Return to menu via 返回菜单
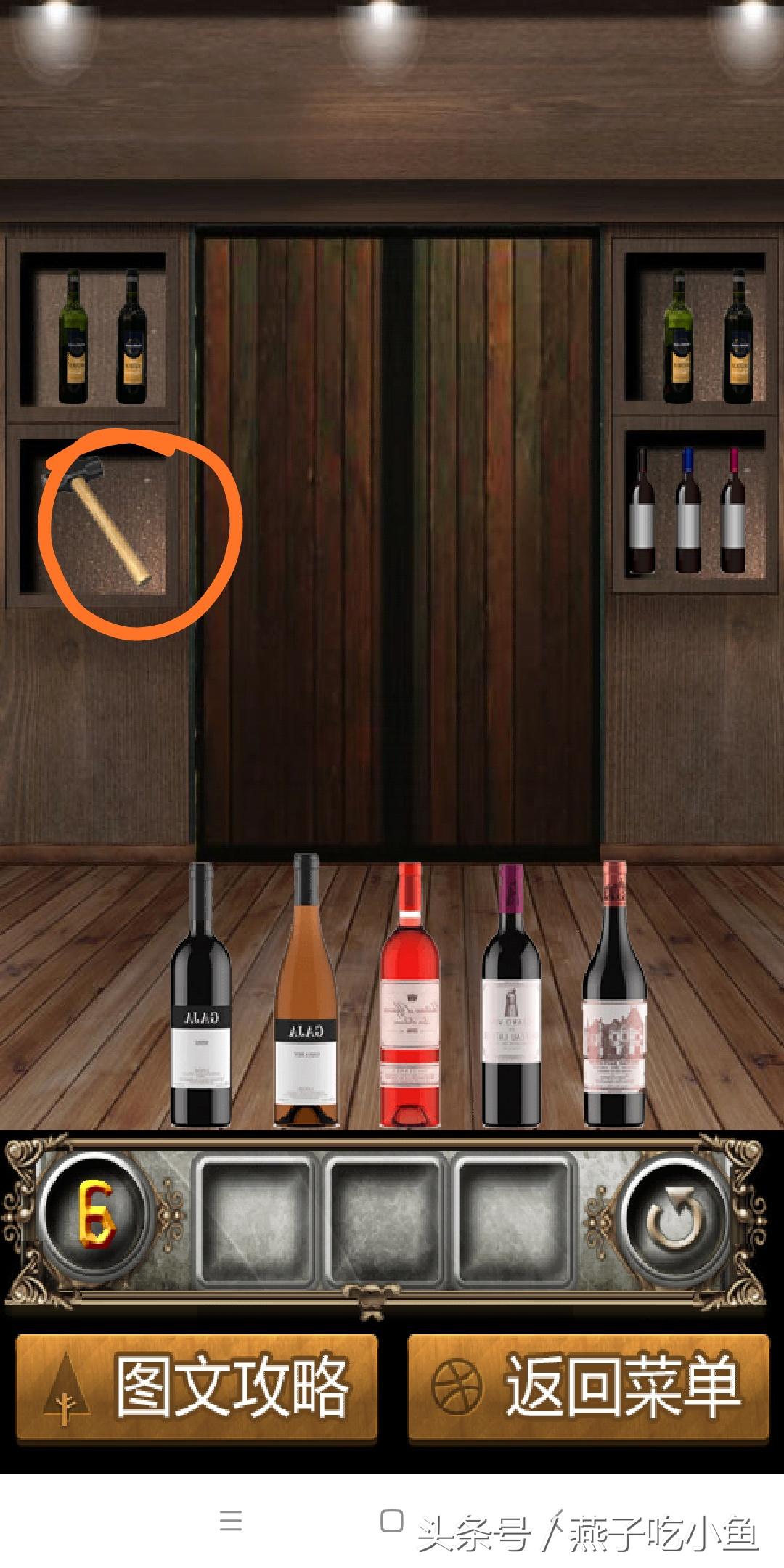Image resolution: width=784 pixels, height=1568 pixels. (588, 1387)
